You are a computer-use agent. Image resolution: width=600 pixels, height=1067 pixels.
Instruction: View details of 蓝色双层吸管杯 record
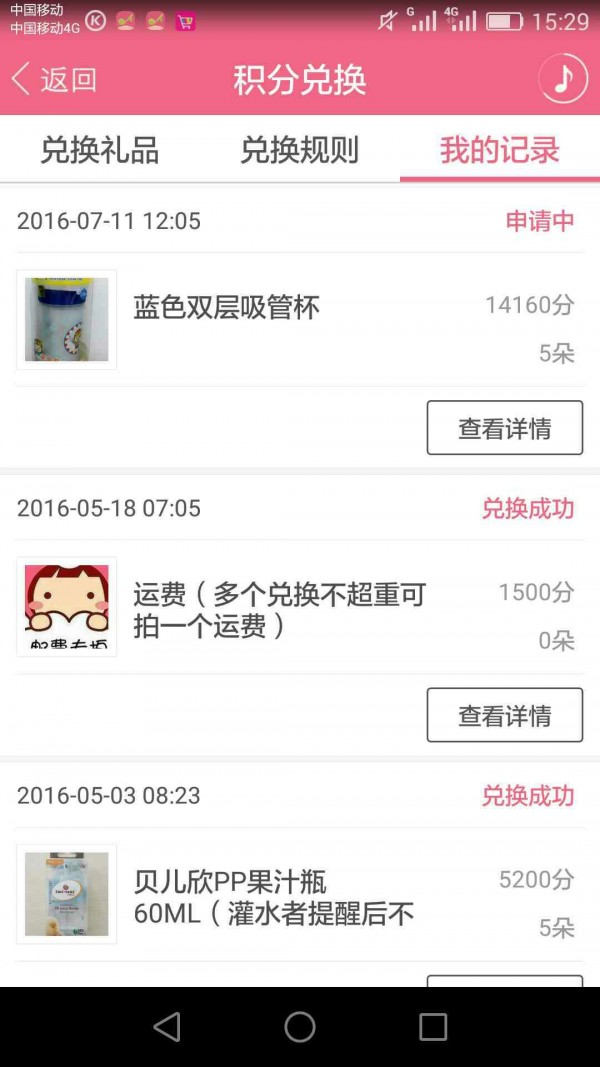tap(504, 428)
